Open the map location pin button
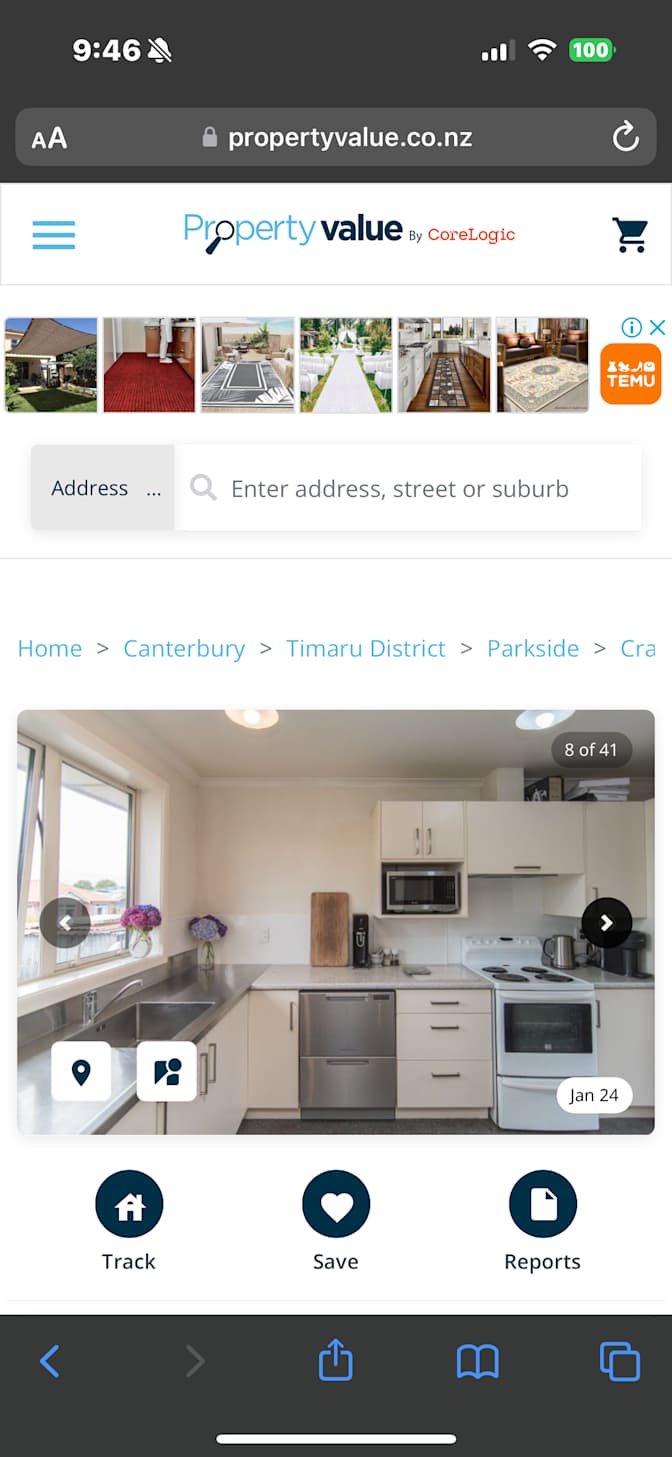 pyautogui.click(x=81, y=1072)
